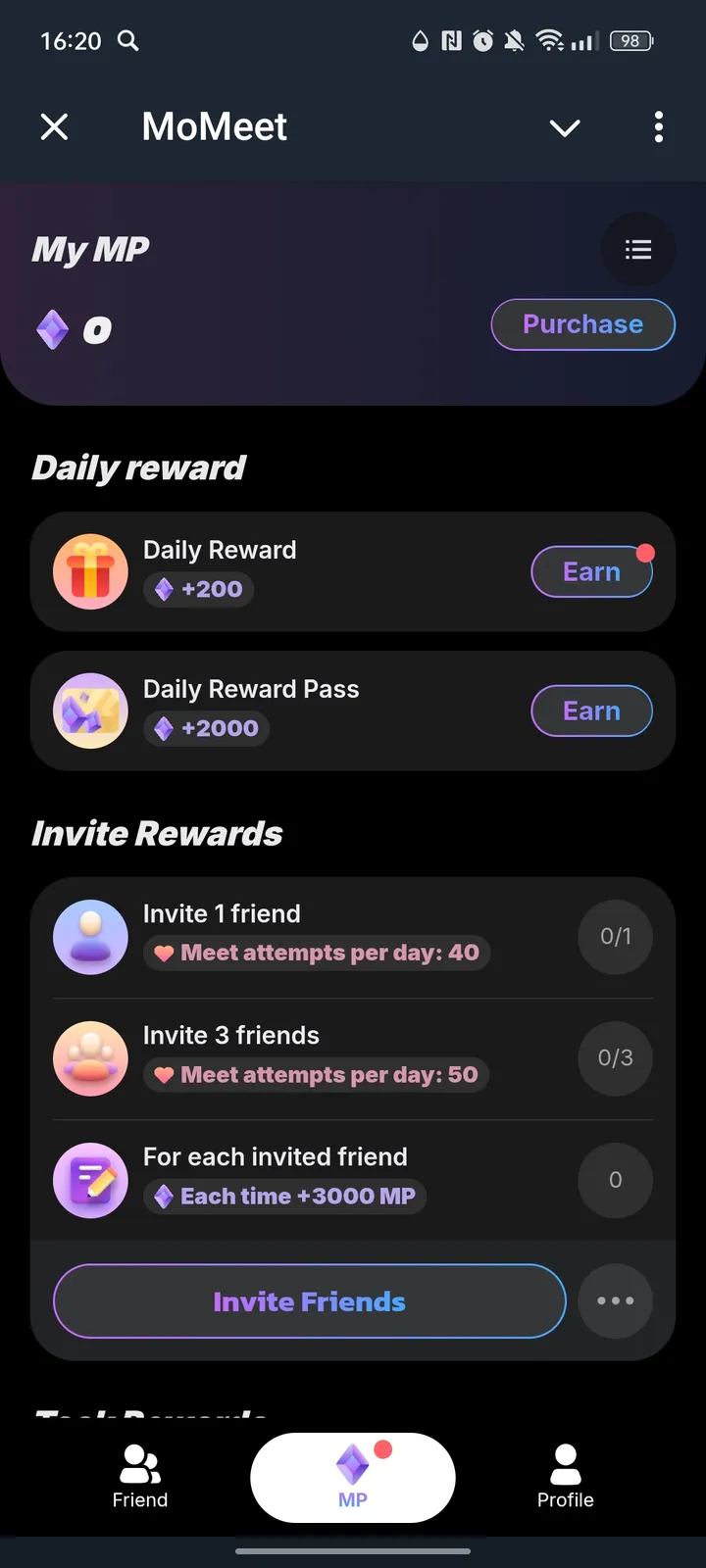
Task: Open the search icon in the status bar
Action: click(128, 41)
